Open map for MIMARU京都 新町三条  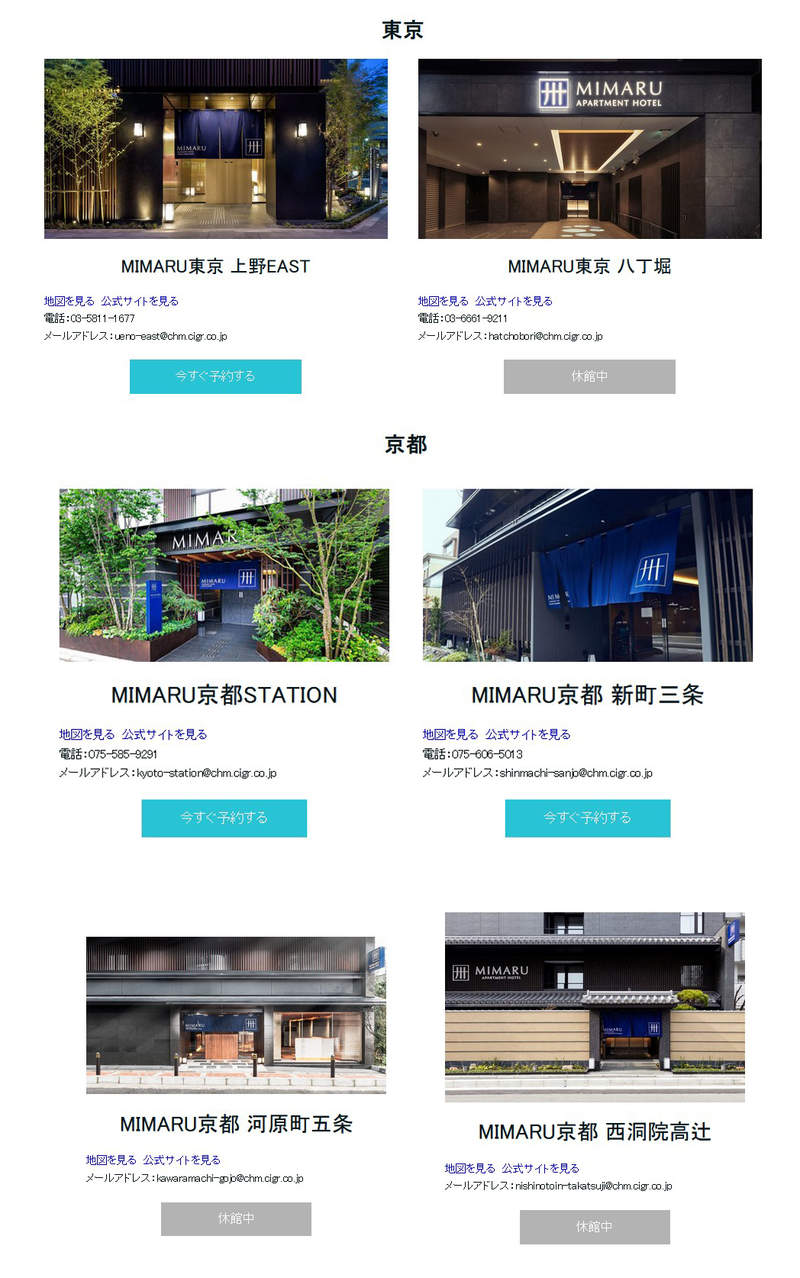(x=450, y=734)
